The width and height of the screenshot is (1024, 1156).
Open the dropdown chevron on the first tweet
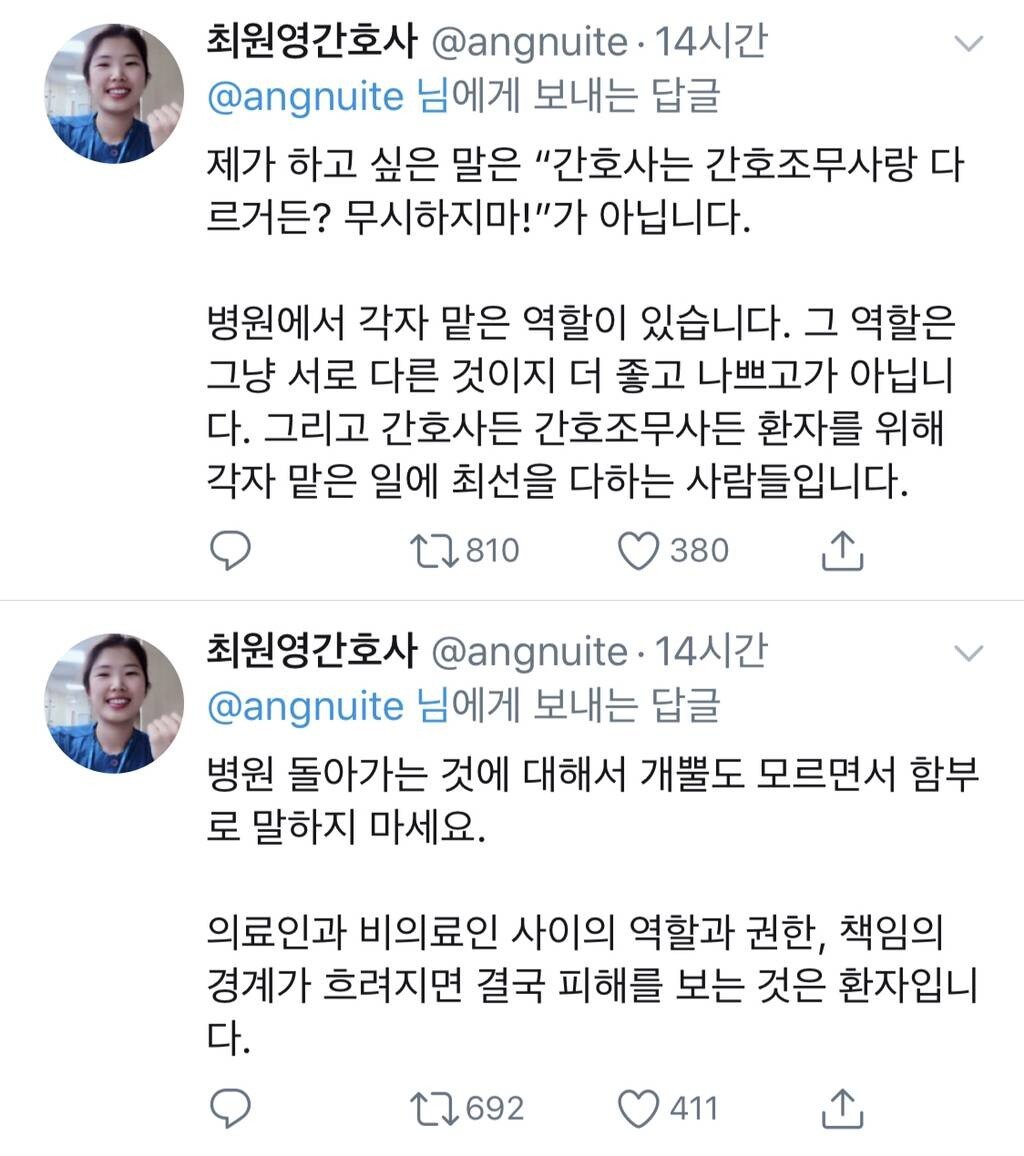coord(969,43)
